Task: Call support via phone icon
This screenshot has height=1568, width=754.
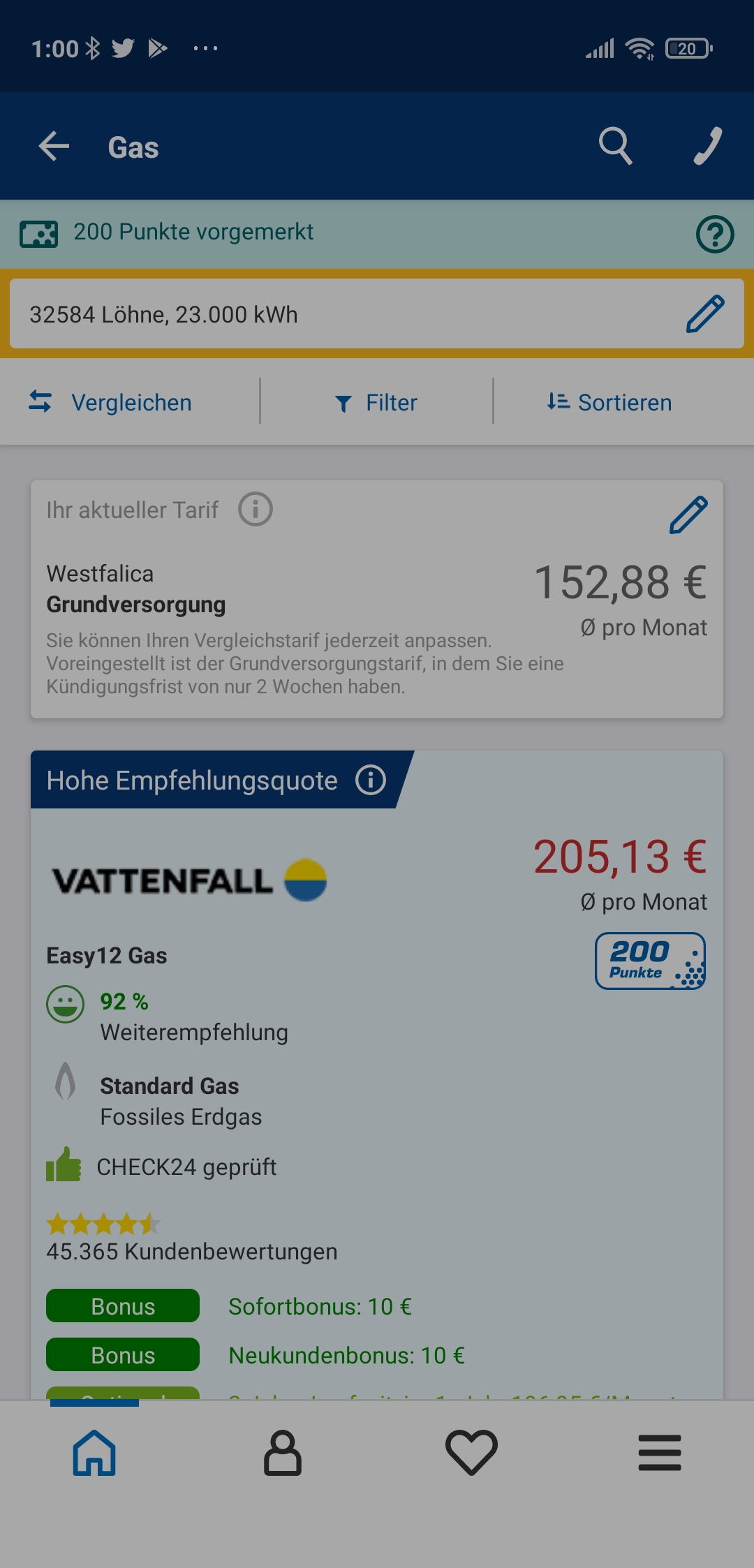Action: coord(707,147)
